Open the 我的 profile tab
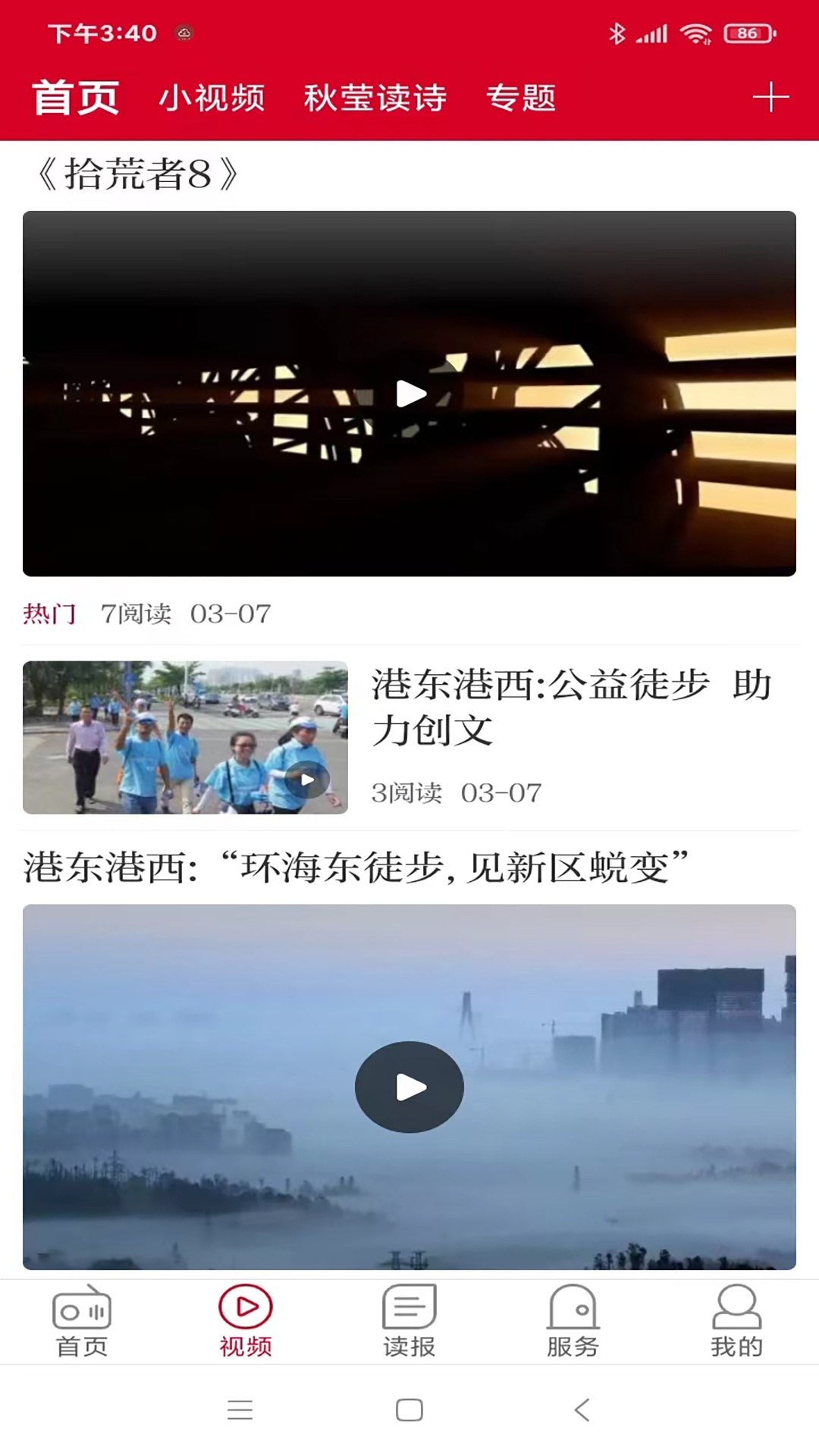 pyautogui.click(x=736, y=1321)
